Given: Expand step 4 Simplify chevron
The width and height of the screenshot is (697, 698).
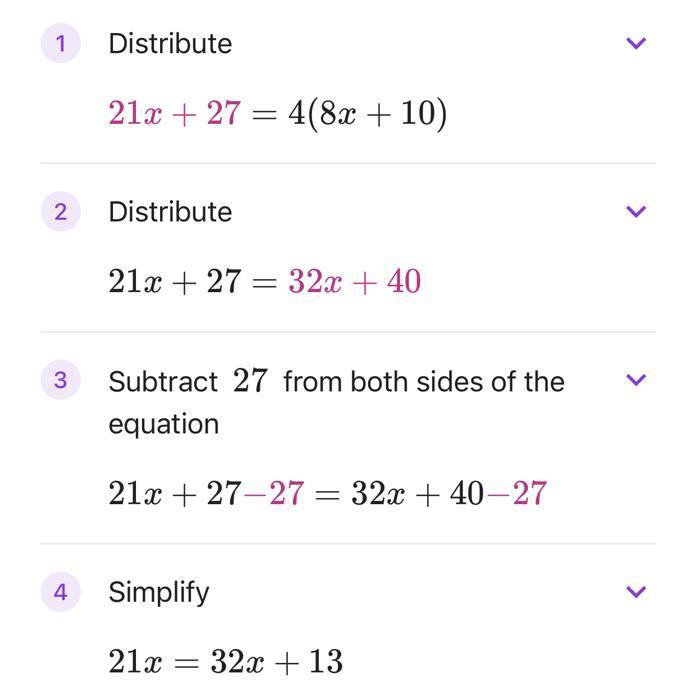Looking at the screenshot, I should pyautogui.click(x=635, y=591).
